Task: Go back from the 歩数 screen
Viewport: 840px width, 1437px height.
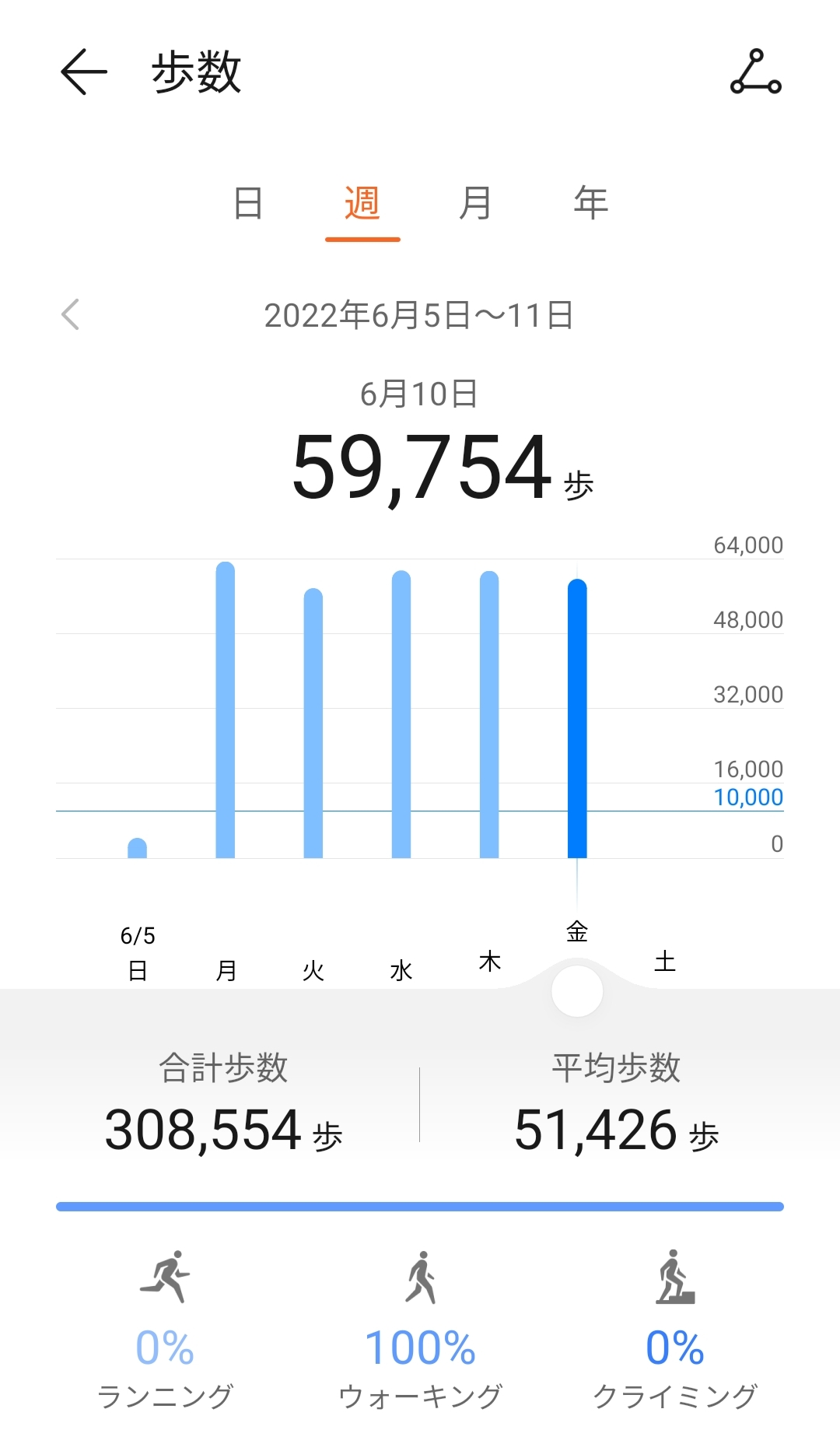Action: tap(83, 72)
